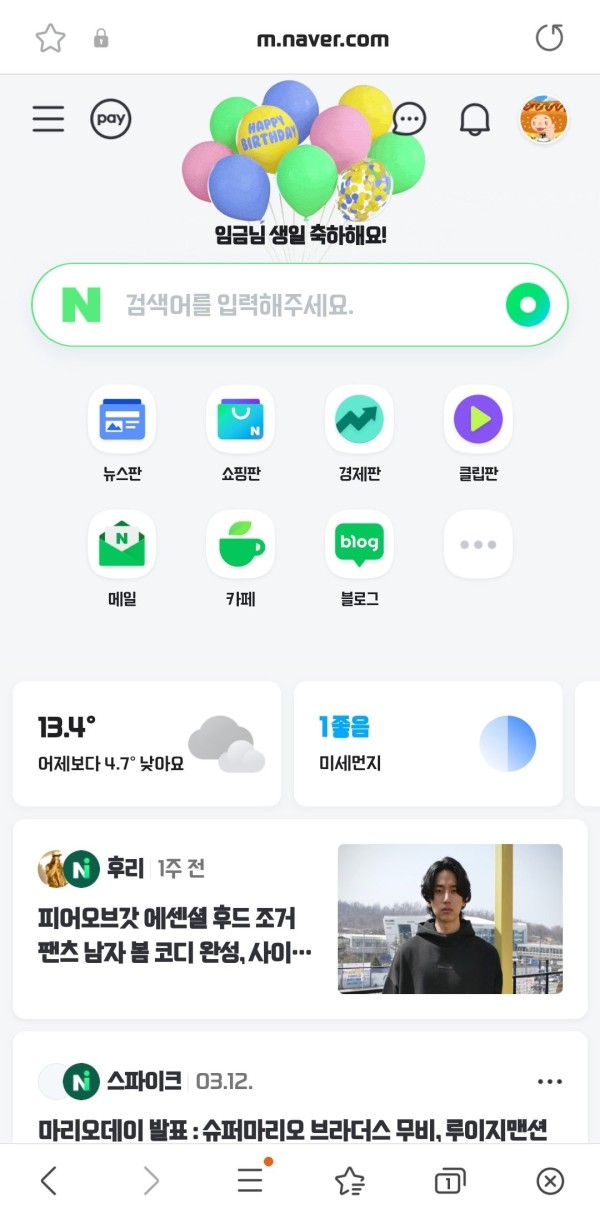Open the chat messages icon
The height and width of the screenshot is (1218, 600).
[408, 119]
